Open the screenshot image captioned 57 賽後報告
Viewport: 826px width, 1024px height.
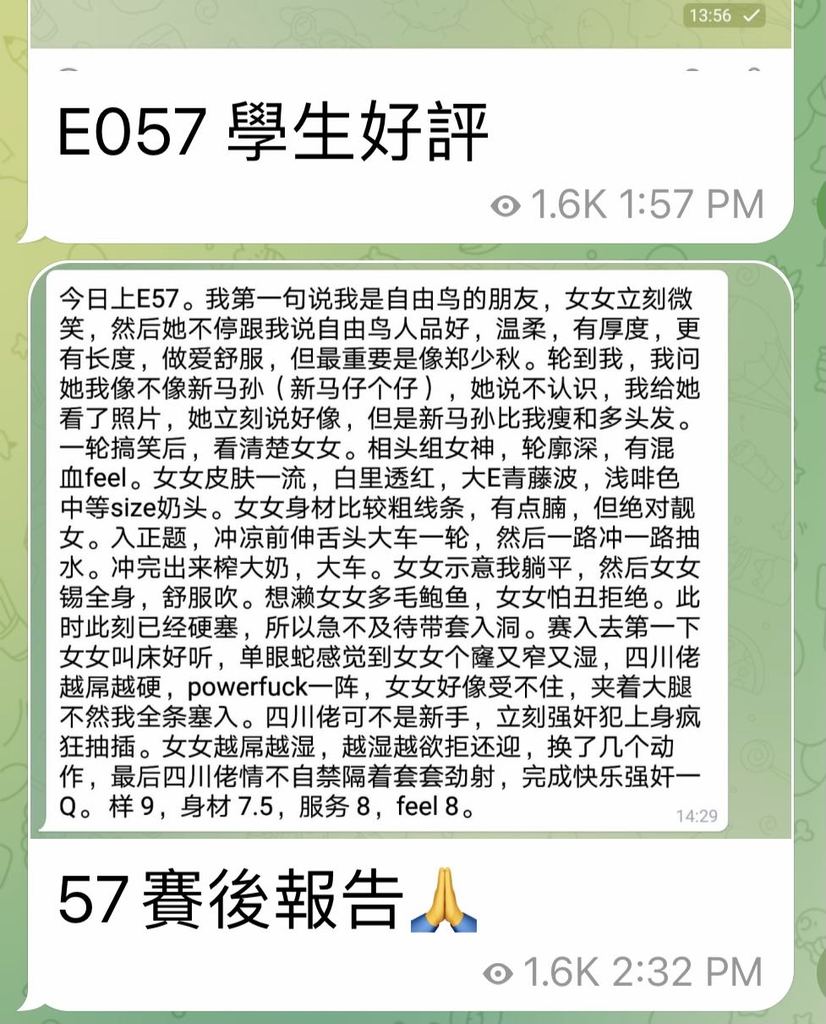384,550
